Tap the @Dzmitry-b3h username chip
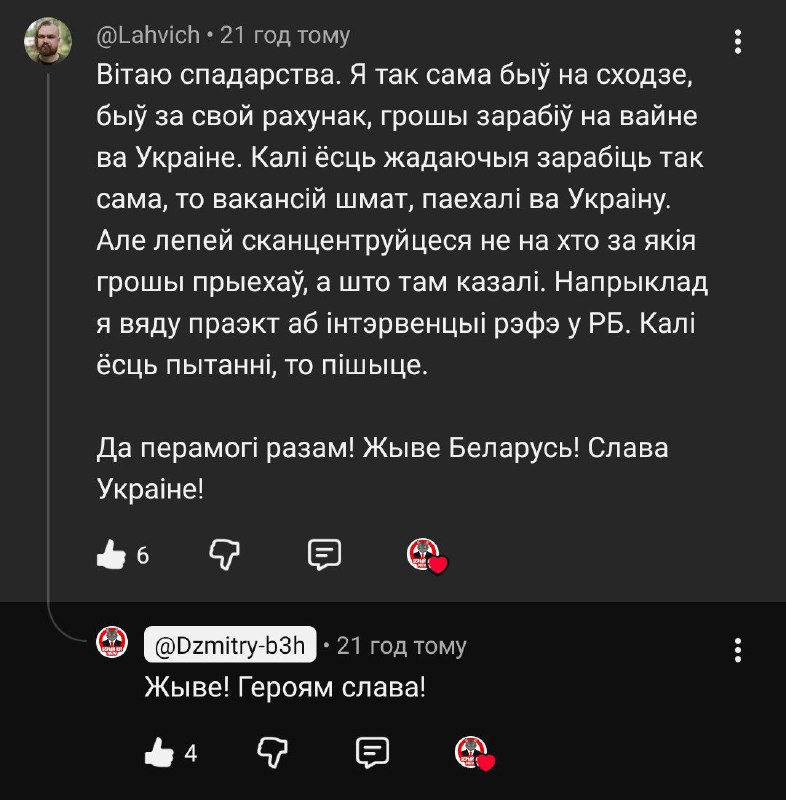 (x=230, y=646)
